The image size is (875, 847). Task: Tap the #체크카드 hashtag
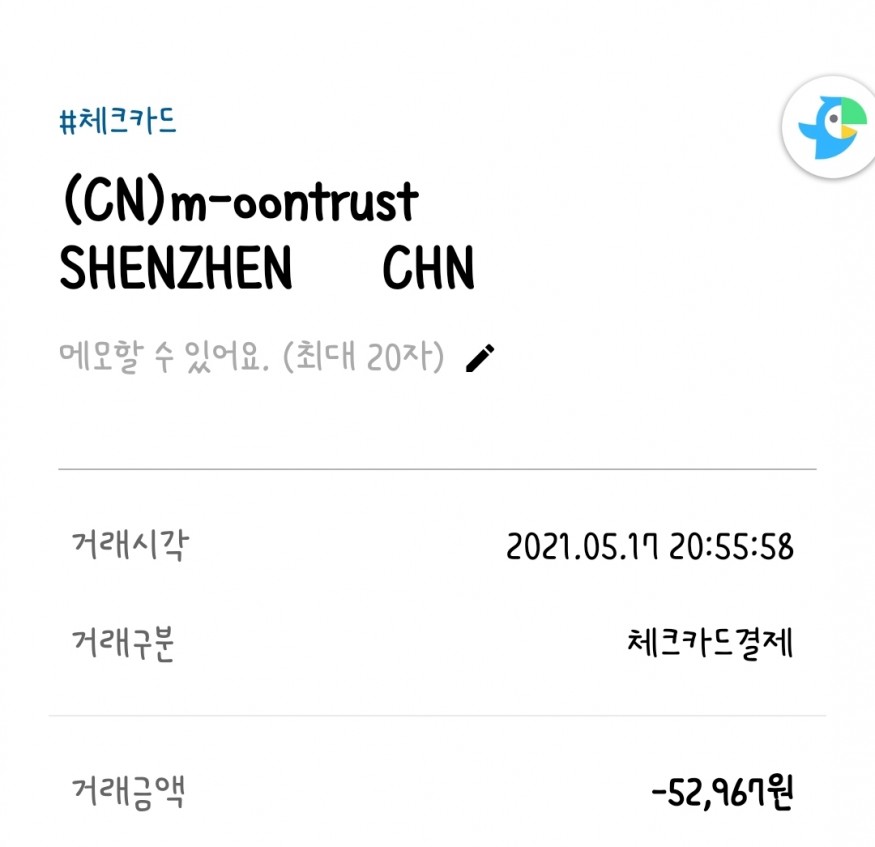pos(119,122)
